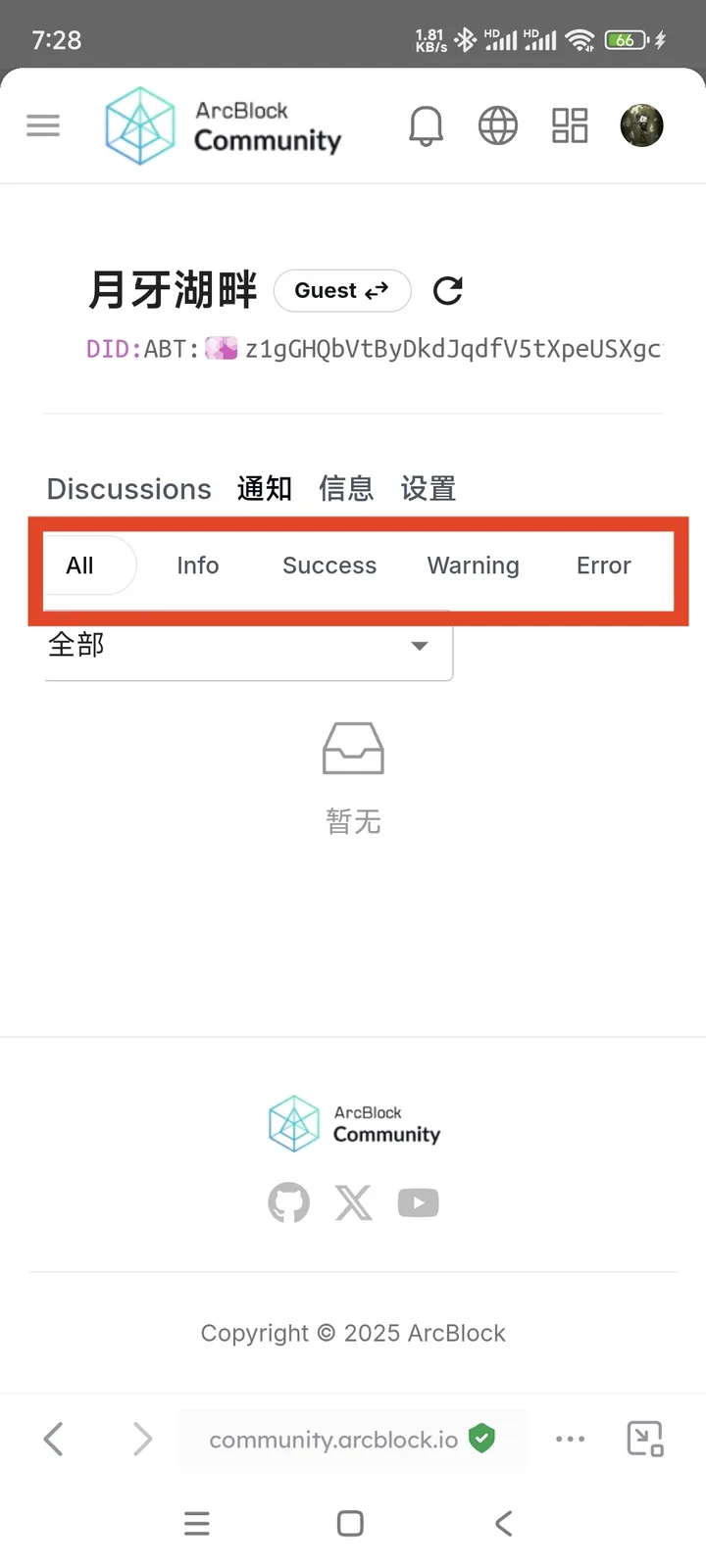Image resolution: width=706 pixels, height=1568 pixels.
Task: Open the YouTube link in footer
Action: point(419,1202)
